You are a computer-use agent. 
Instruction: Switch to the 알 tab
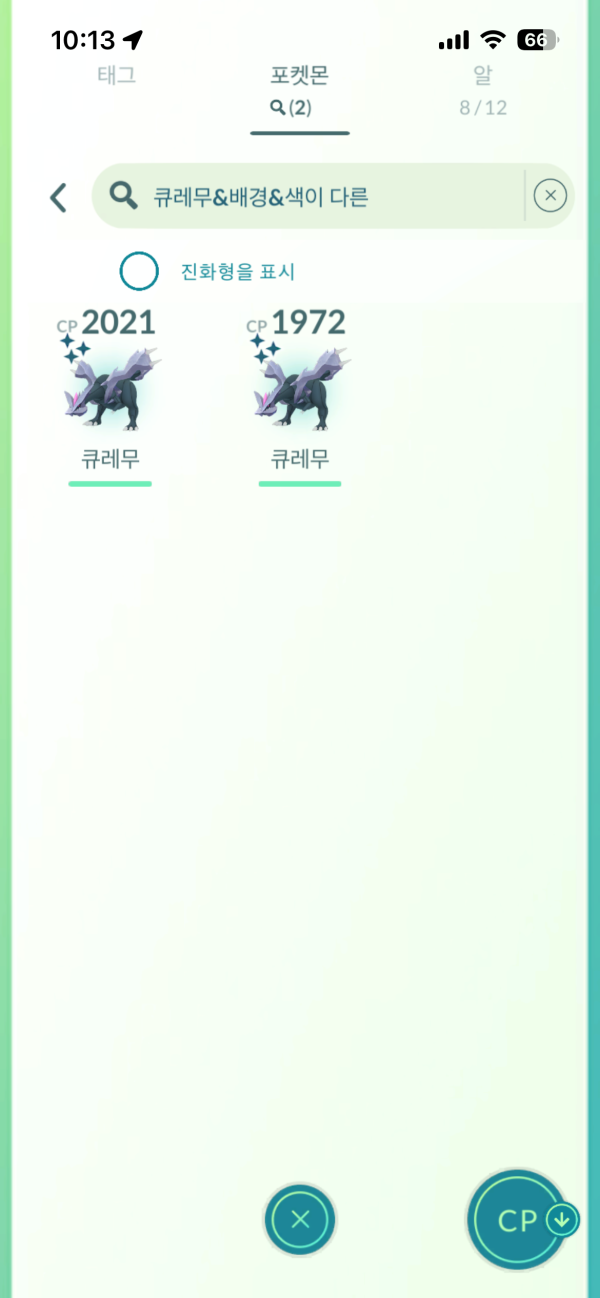(x=483, y=76)
